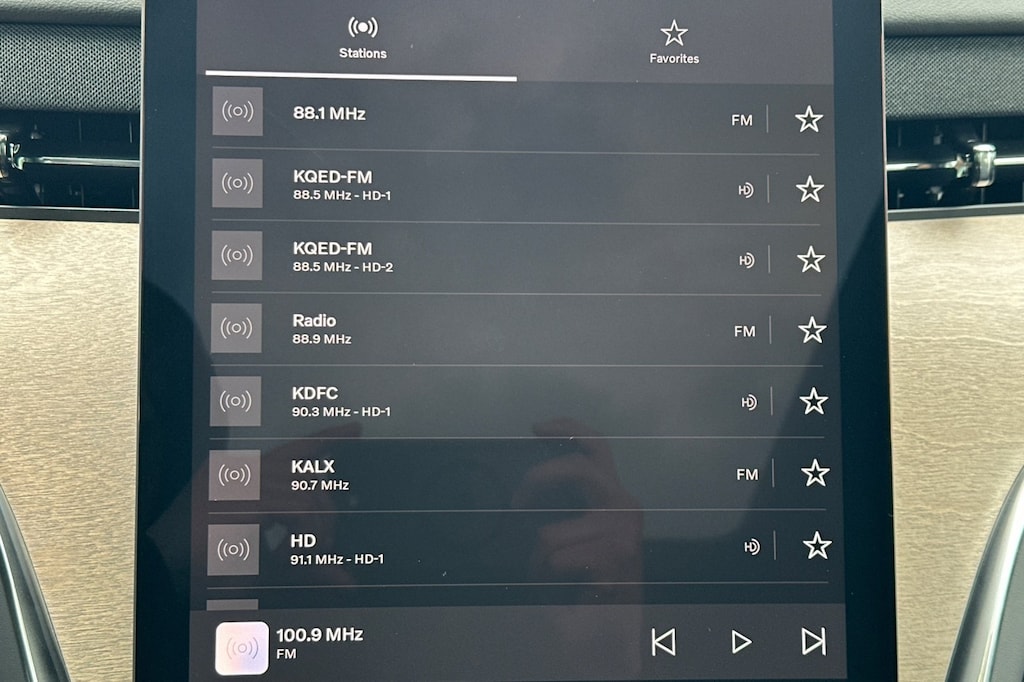Image resolution: width=1024 pixels, height=682 pixels.
Task: Skip to the previous station
Action: (663, 642)
